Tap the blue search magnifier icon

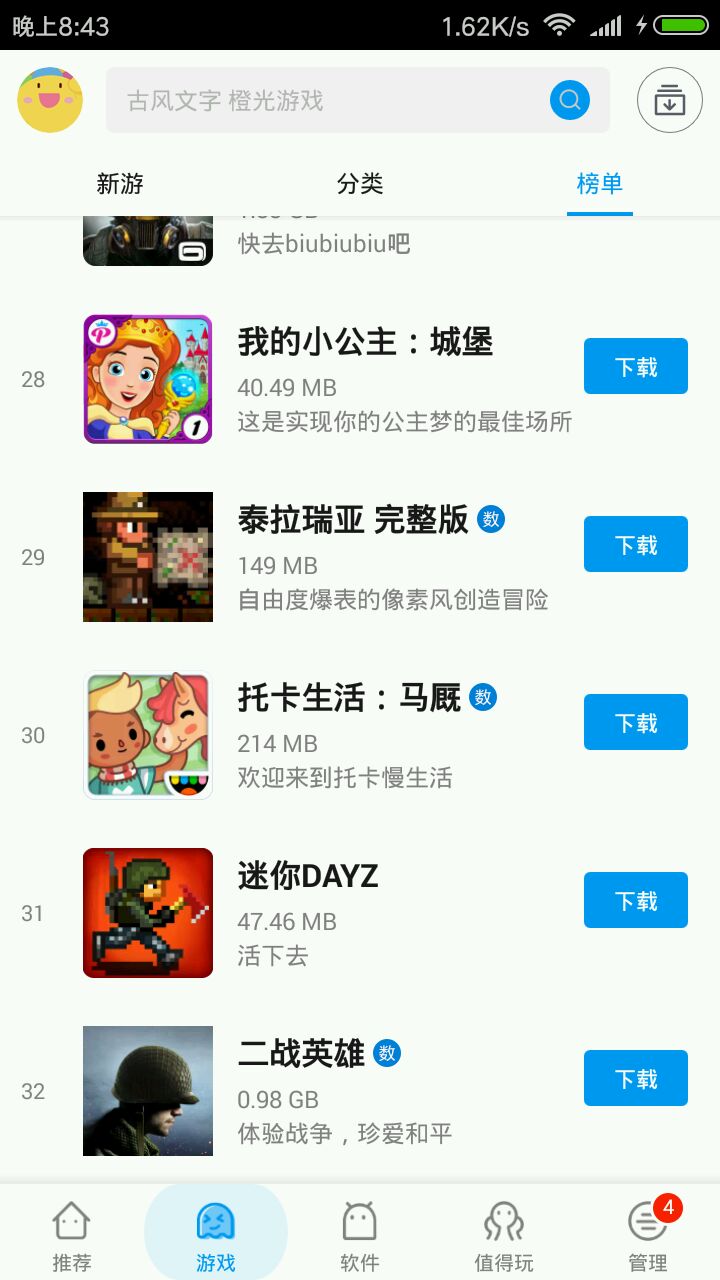[x=570, y=100]
